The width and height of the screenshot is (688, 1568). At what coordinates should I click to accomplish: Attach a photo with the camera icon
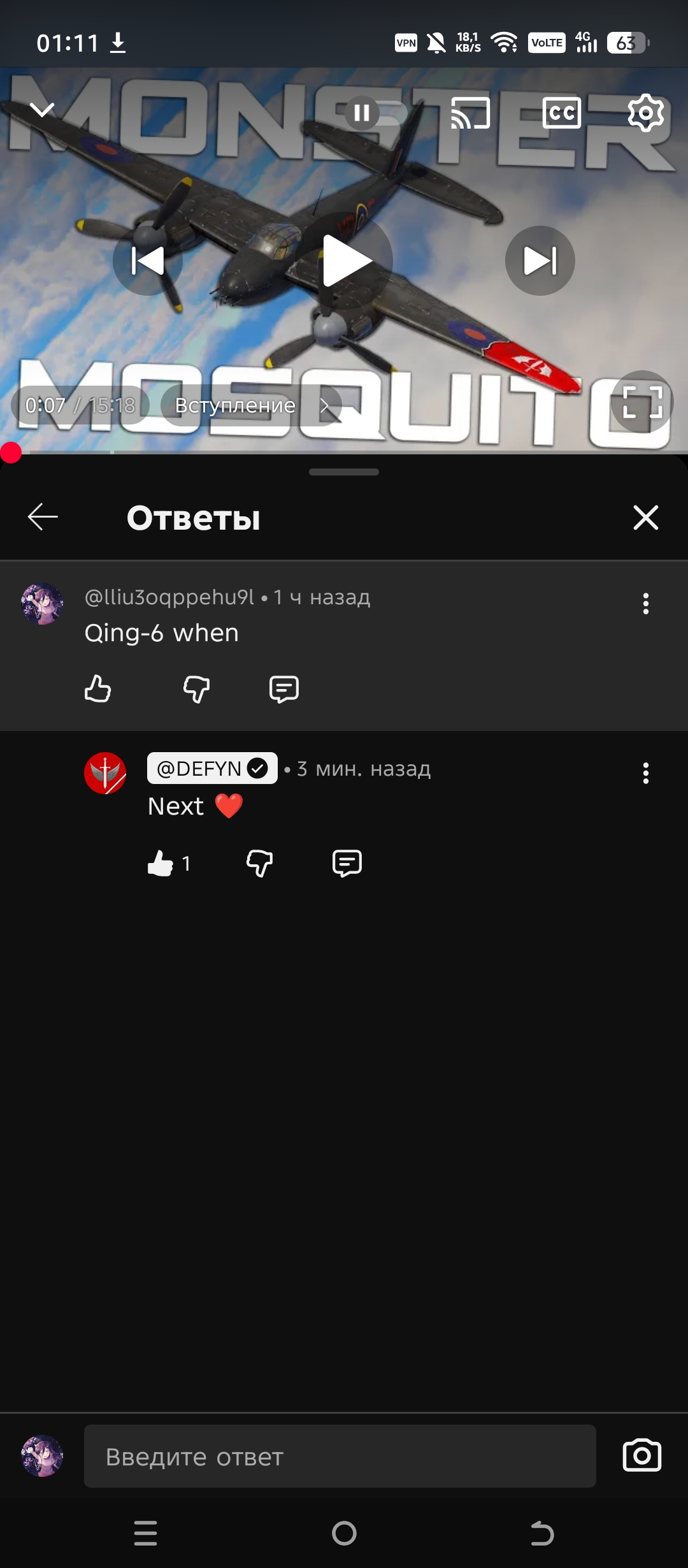(641, 1456)
